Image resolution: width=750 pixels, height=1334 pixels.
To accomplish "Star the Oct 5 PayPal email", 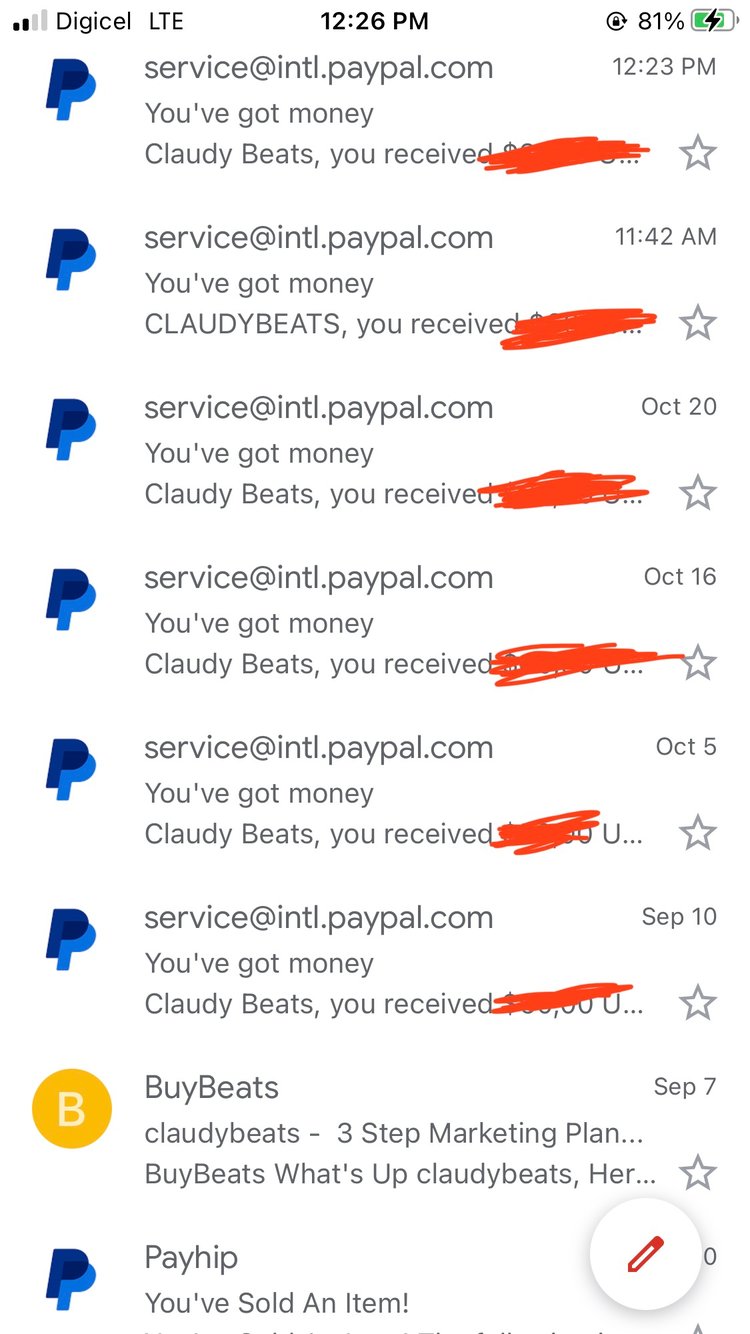I will coord(697,833).
